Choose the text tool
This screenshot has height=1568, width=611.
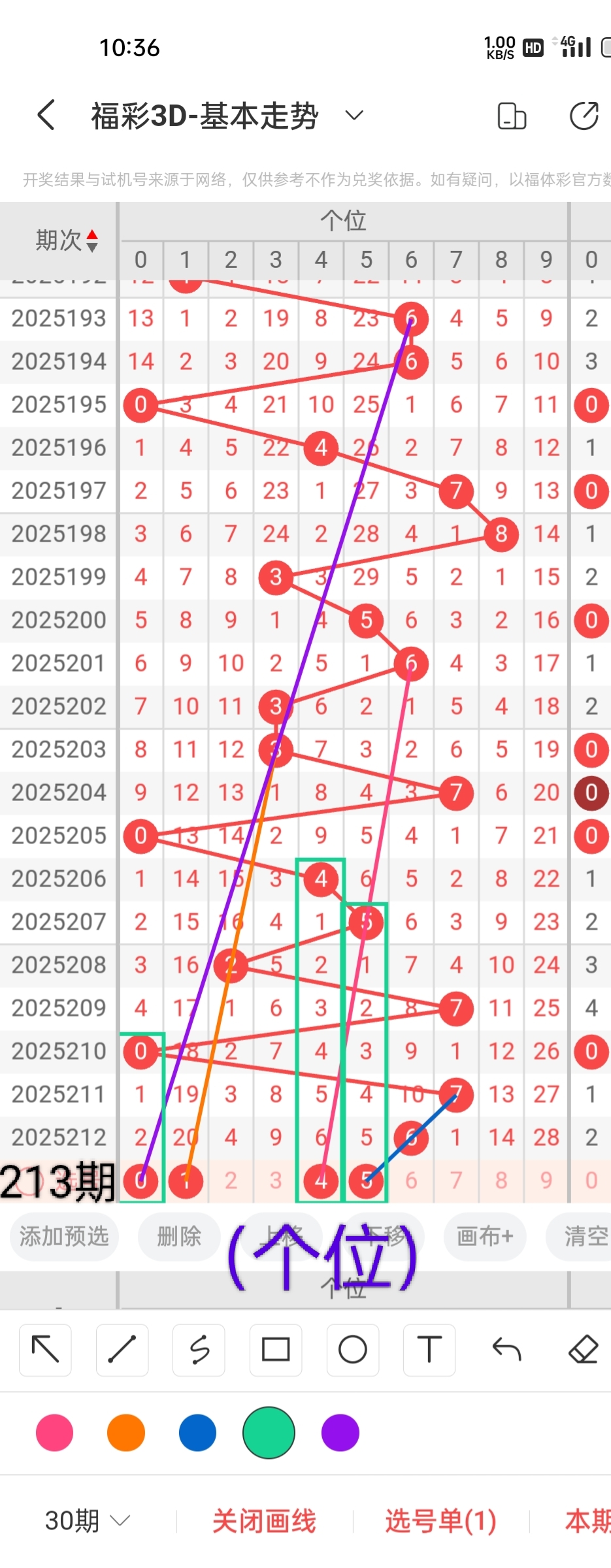[x=429, y=1350]
